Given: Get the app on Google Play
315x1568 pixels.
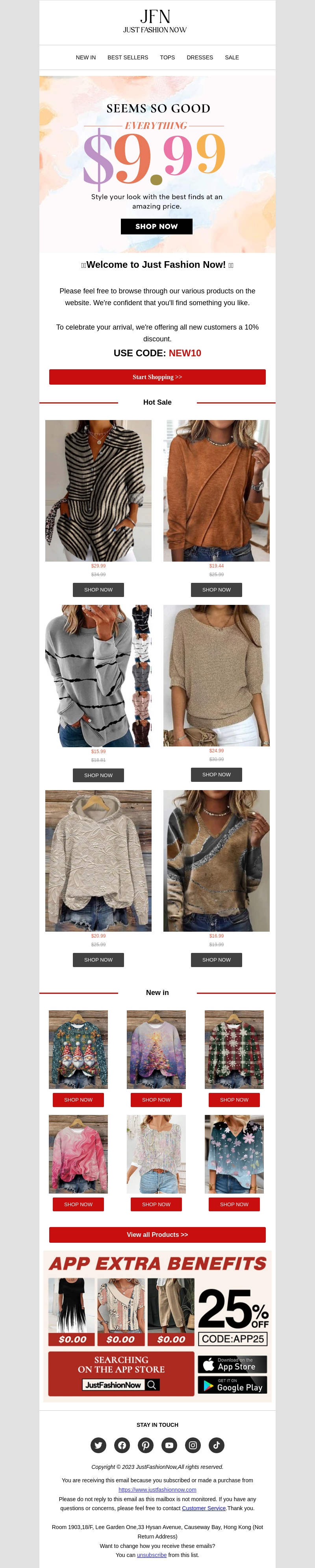Looking at the screenshot, I should pos(232,1386).
